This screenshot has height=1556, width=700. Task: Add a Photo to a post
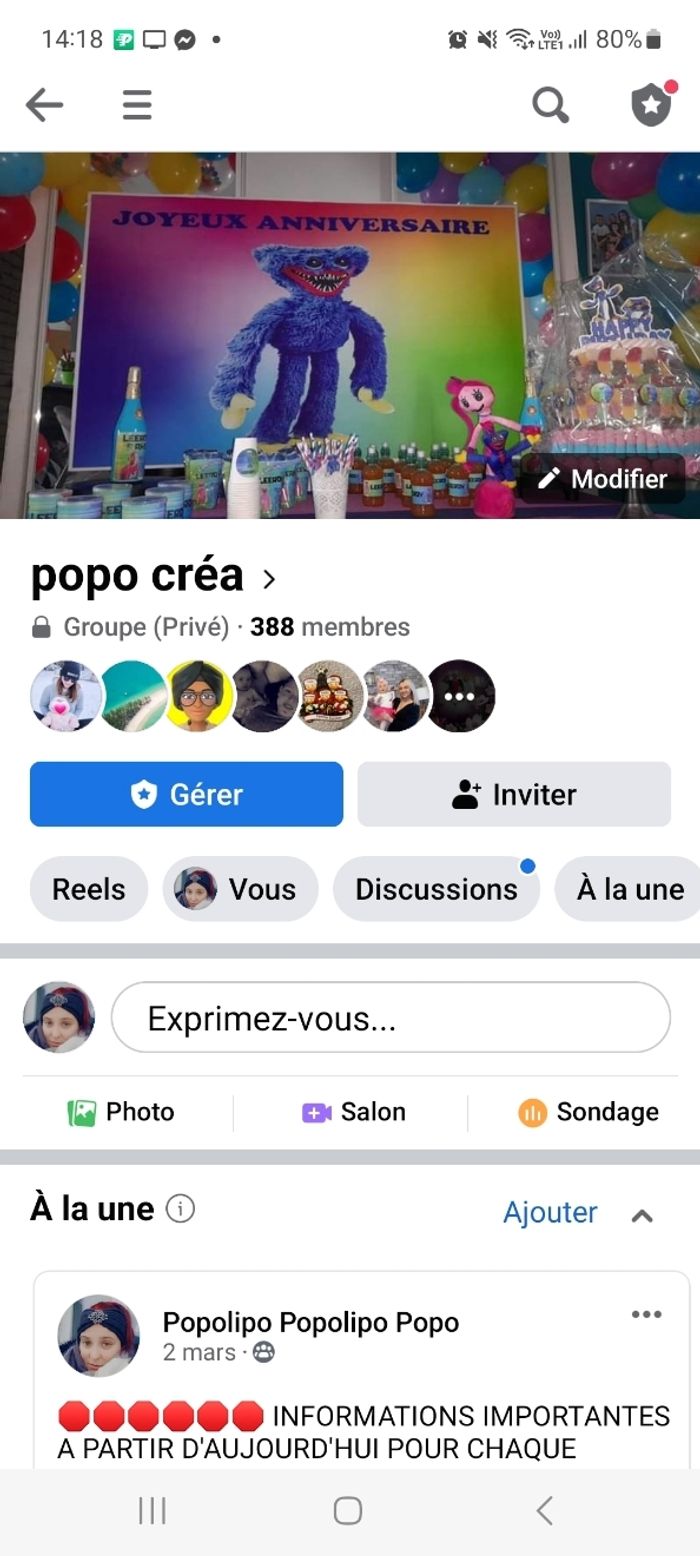121,1112
